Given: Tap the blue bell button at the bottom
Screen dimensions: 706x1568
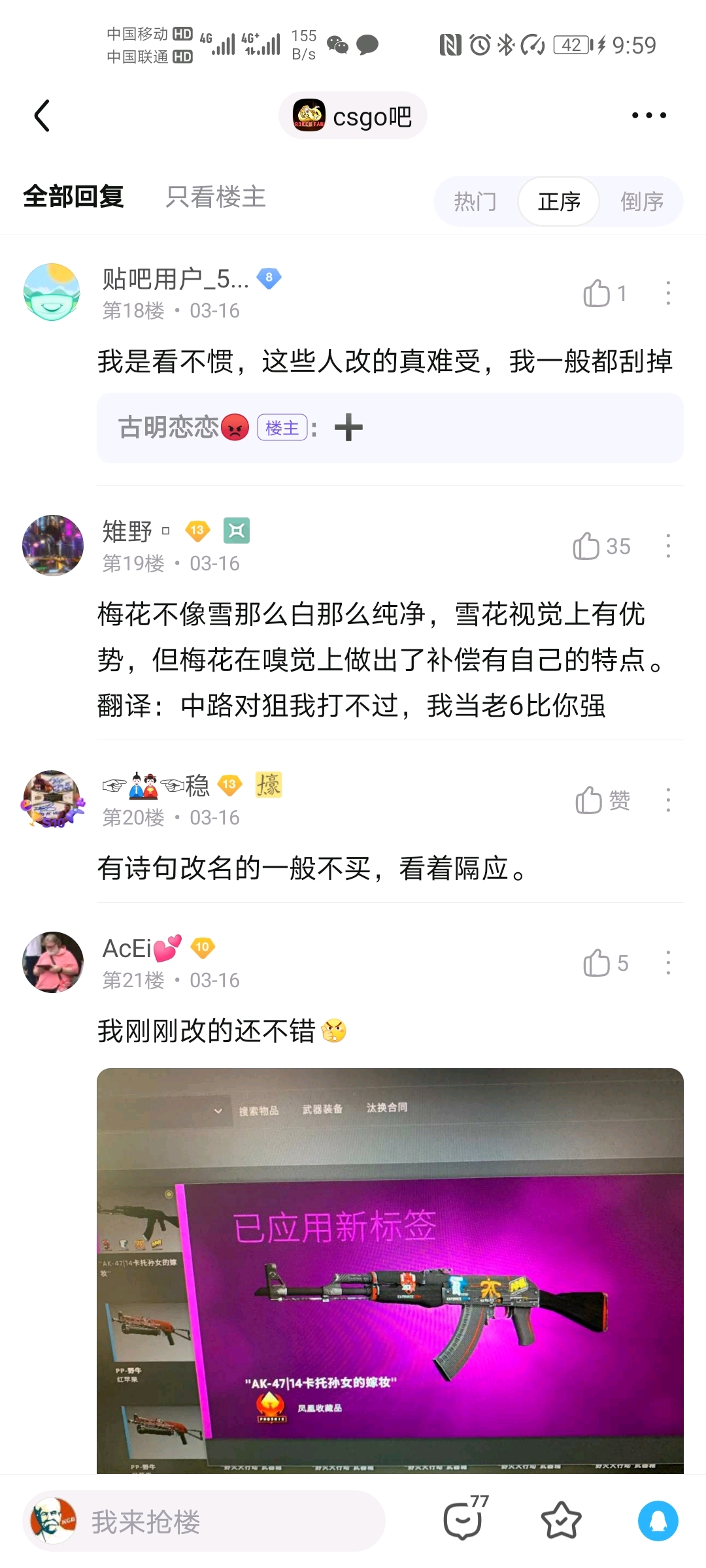Looking at the screenshot, I should coord(658,1521).
